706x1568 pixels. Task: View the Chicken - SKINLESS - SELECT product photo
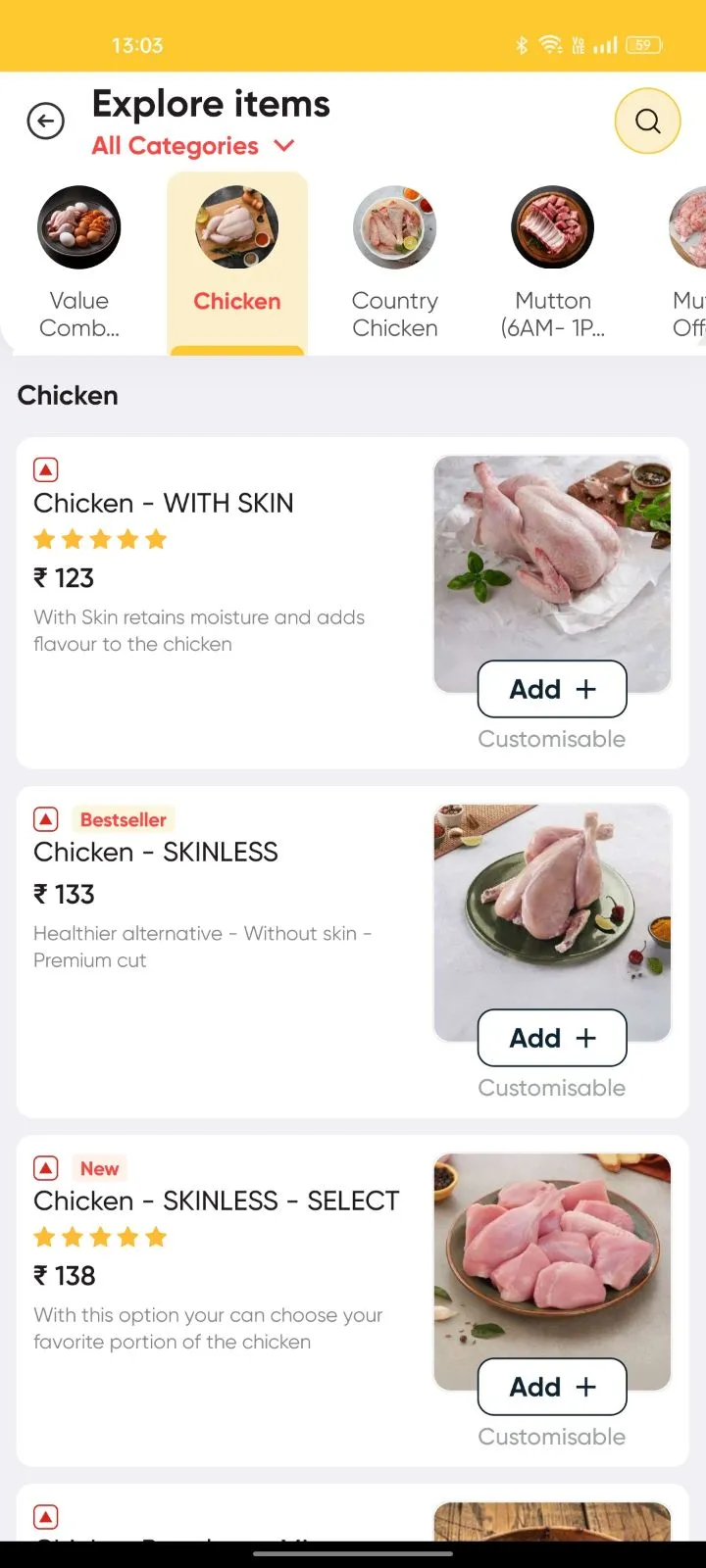click(552, 1271)
